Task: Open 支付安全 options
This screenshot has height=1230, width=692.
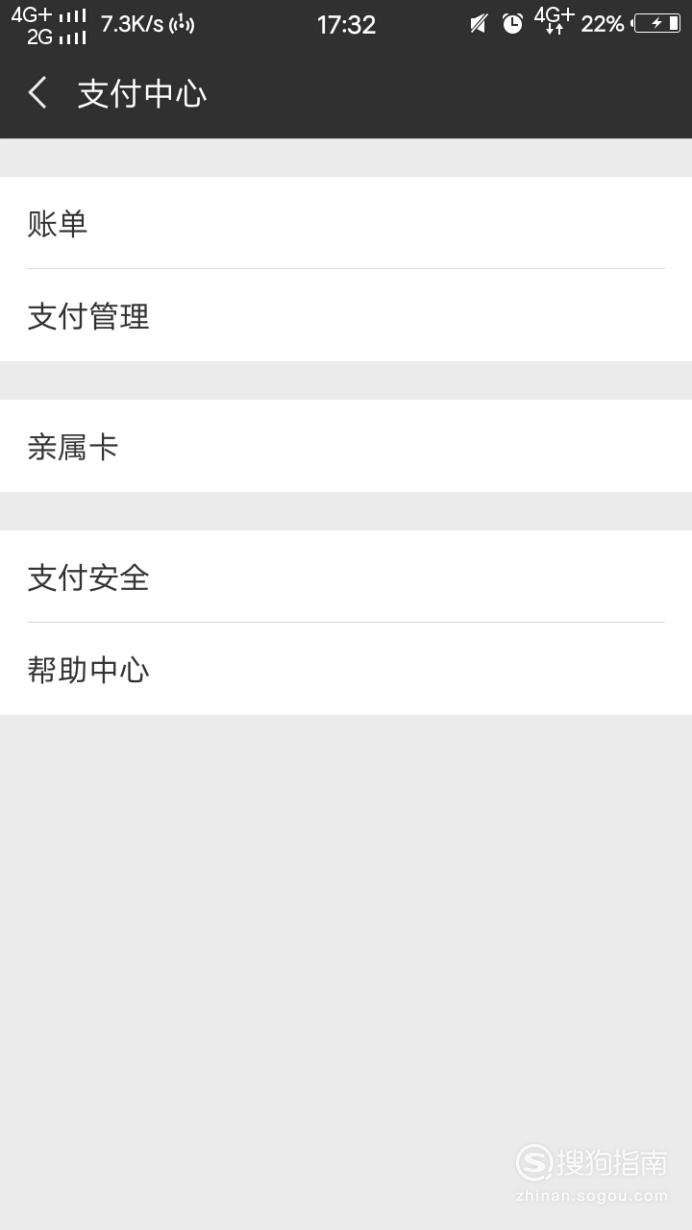Action: pyautogui.click(x=346, y=577)
